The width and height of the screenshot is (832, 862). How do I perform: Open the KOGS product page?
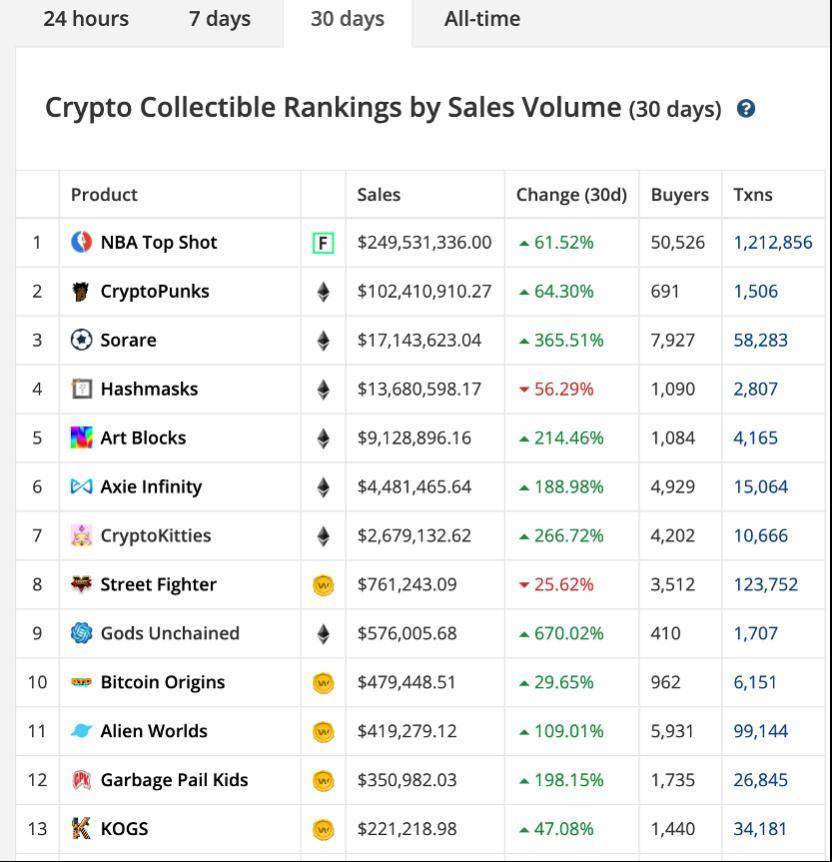point(124,829)
